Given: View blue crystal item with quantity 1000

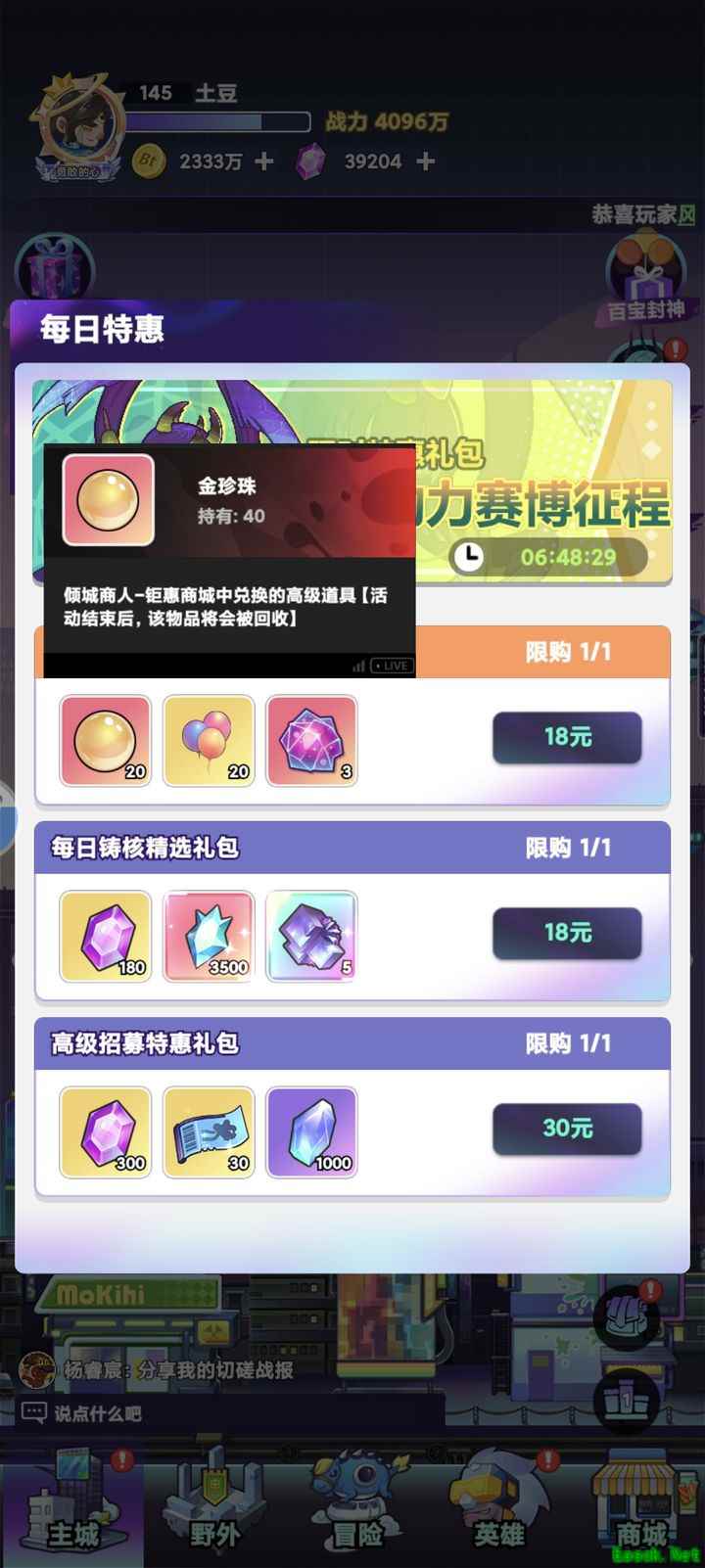Looking at the screenshot, I should pos(311,1132).
